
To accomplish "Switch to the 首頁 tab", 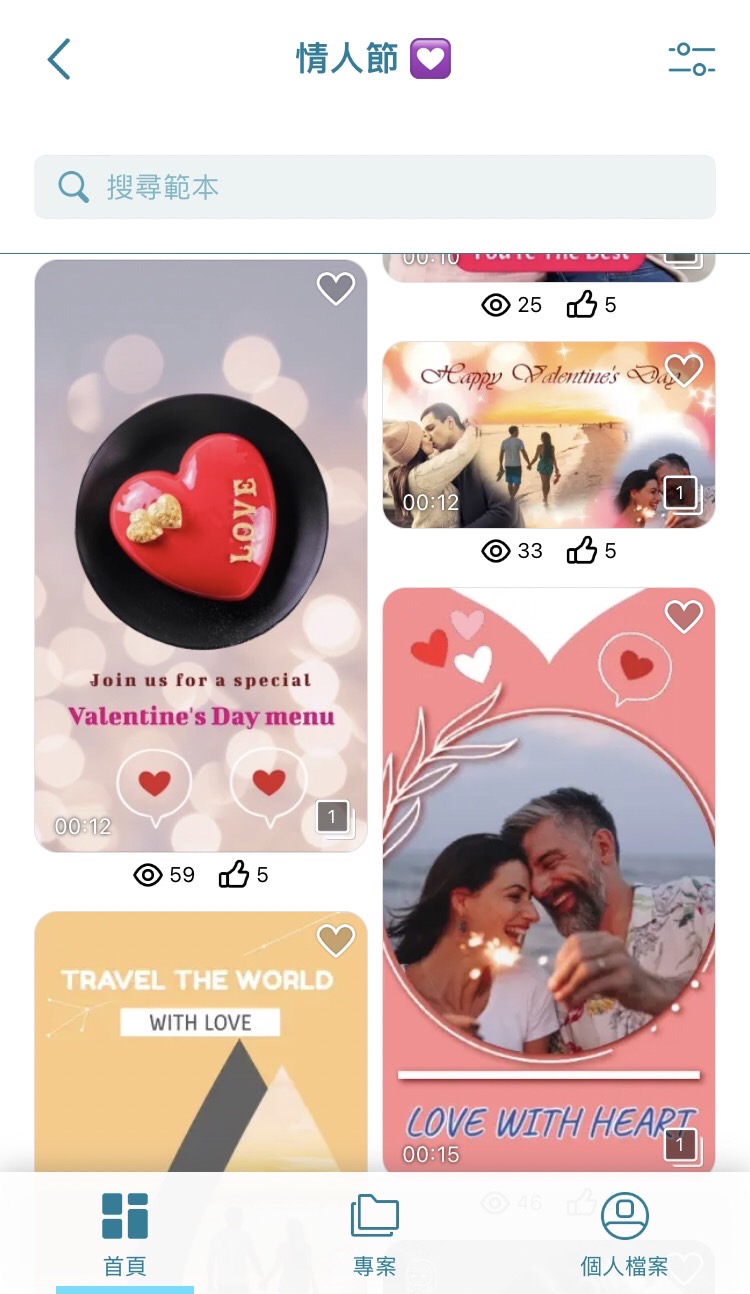I will click(x=125, y=1234).
